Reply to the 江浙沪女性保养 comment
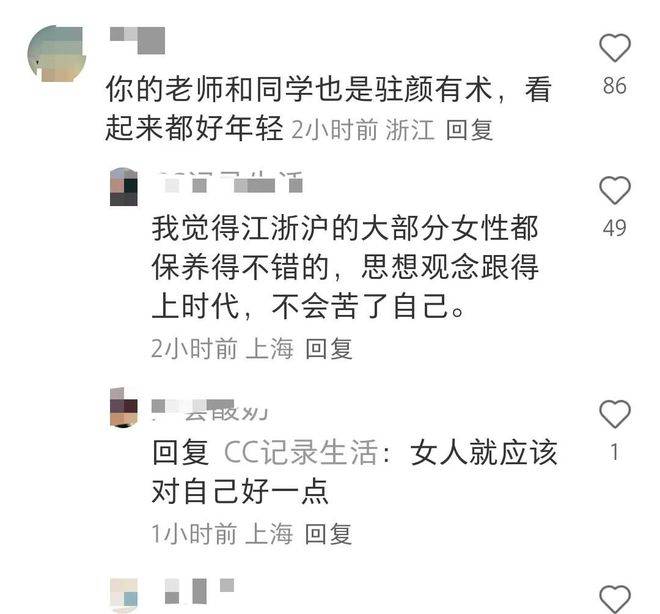This screenshot has height=614, width=660. [x=328, y=348]
